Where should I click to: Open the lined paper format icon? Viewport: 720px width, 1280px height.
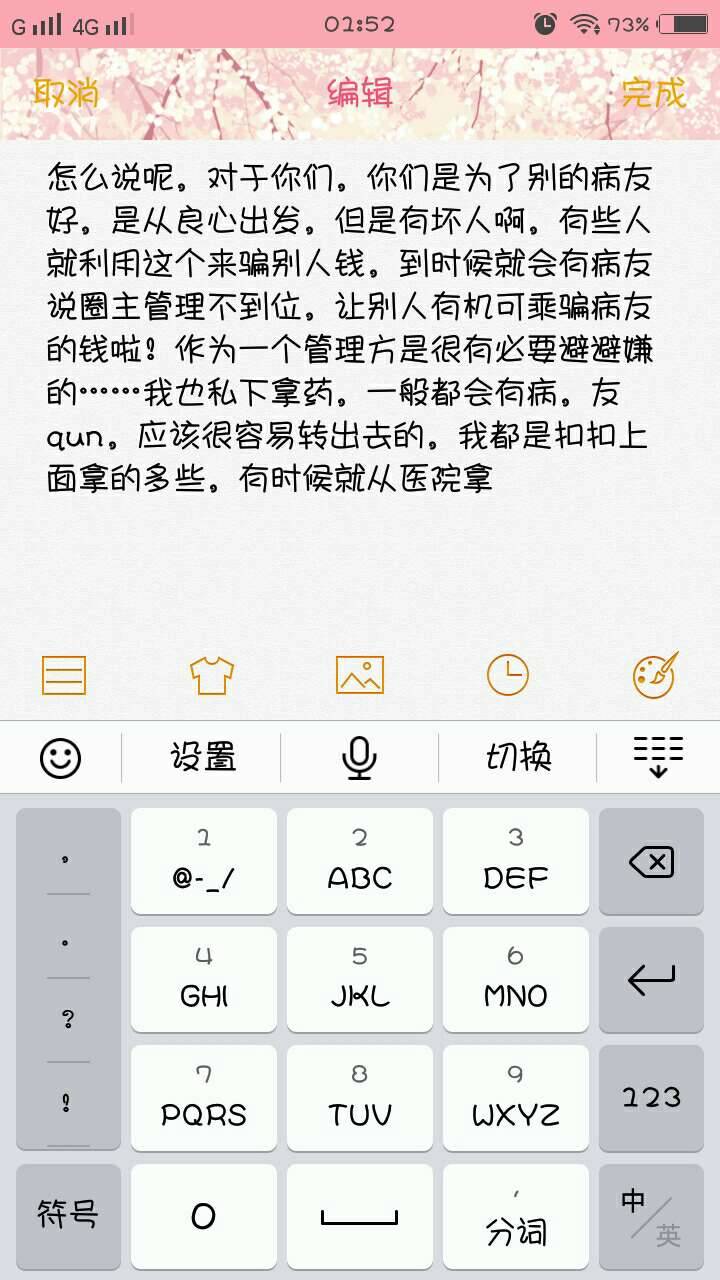coord(64,675)
